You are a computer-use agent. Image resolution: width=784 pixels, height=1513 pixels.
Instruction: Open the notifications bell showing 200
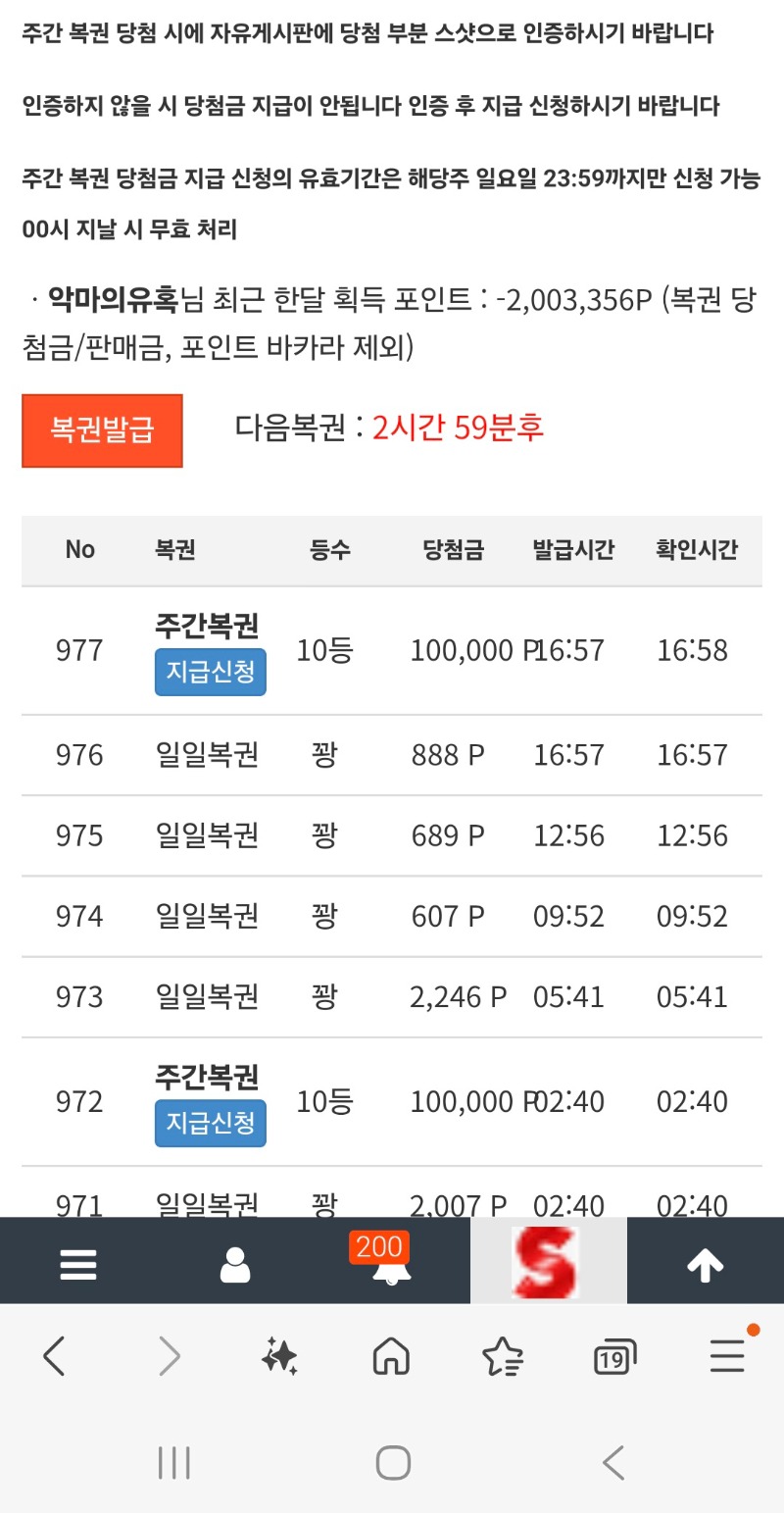coord(390,1261)
